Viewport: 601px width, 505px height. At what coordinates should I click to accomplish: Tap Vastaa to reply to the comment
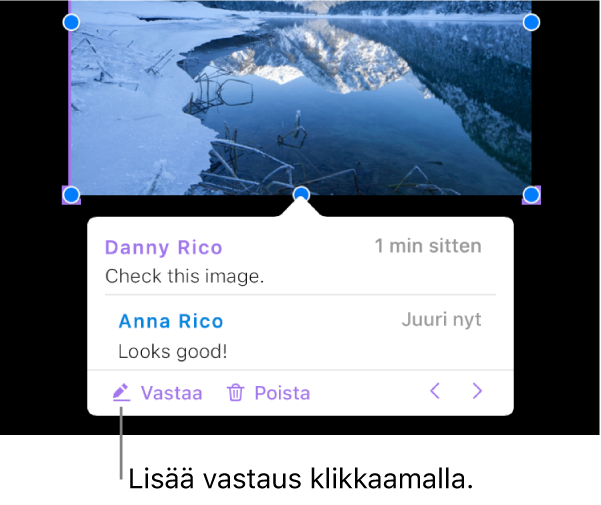[158, 393]
